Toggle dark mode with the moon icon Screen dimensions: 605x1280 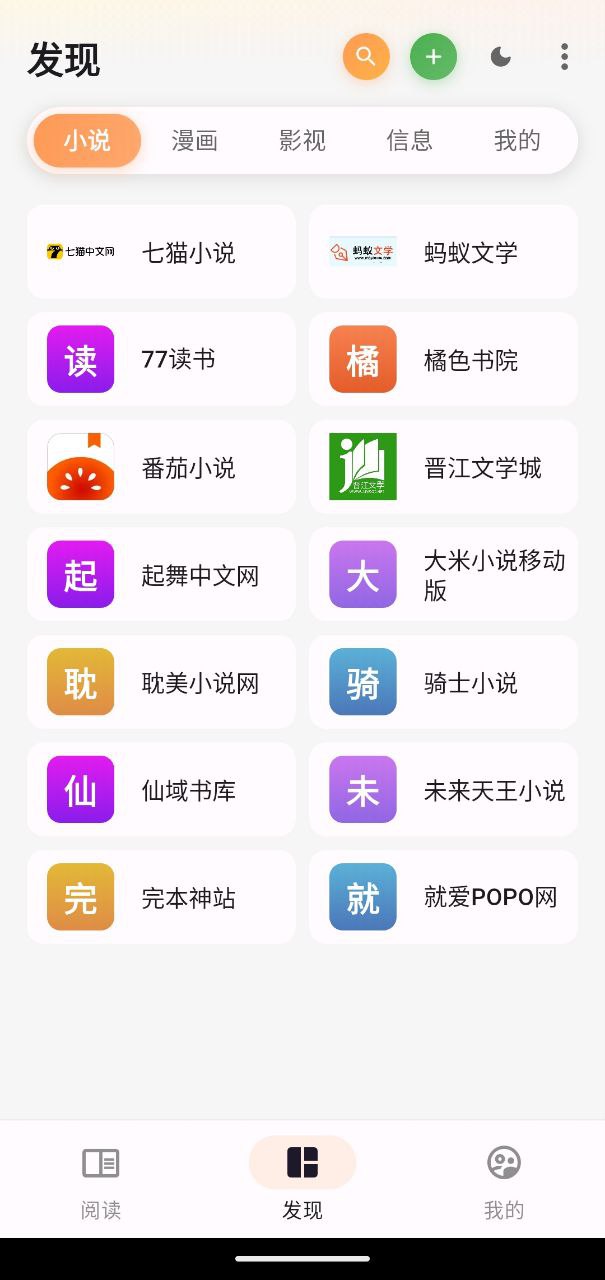(501, 57)
